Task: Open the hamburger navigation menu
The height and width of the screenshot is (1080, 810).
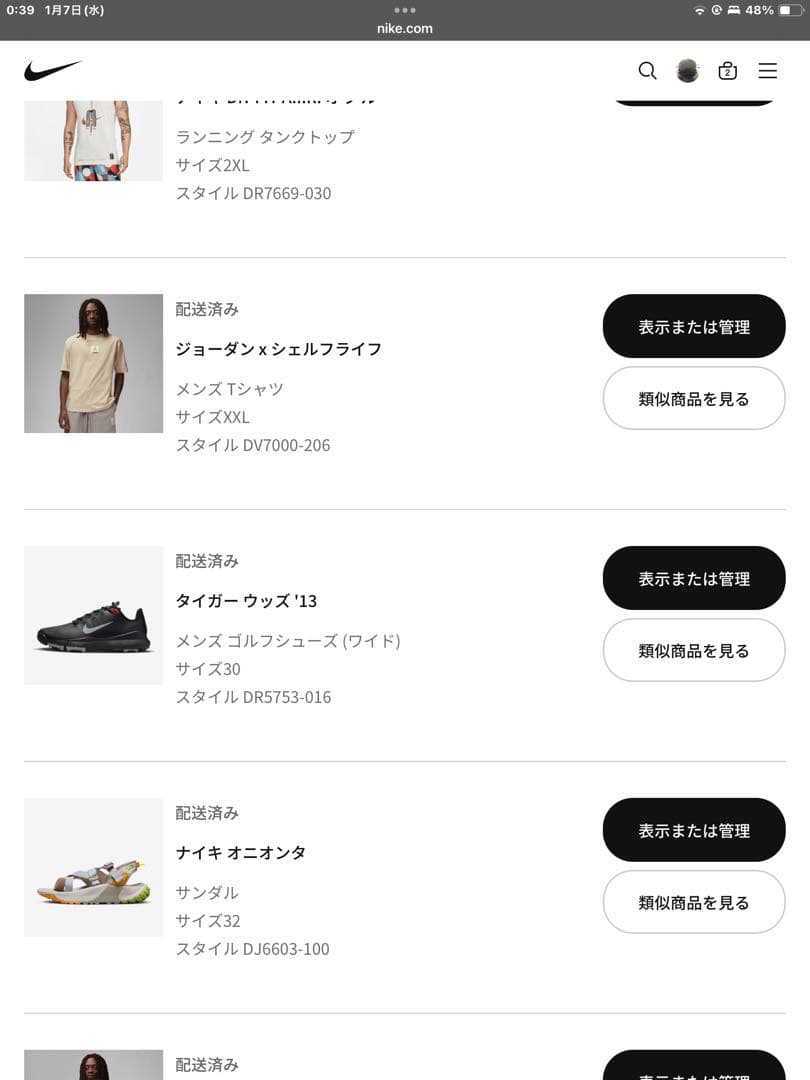Action: [x=767, y=71]
